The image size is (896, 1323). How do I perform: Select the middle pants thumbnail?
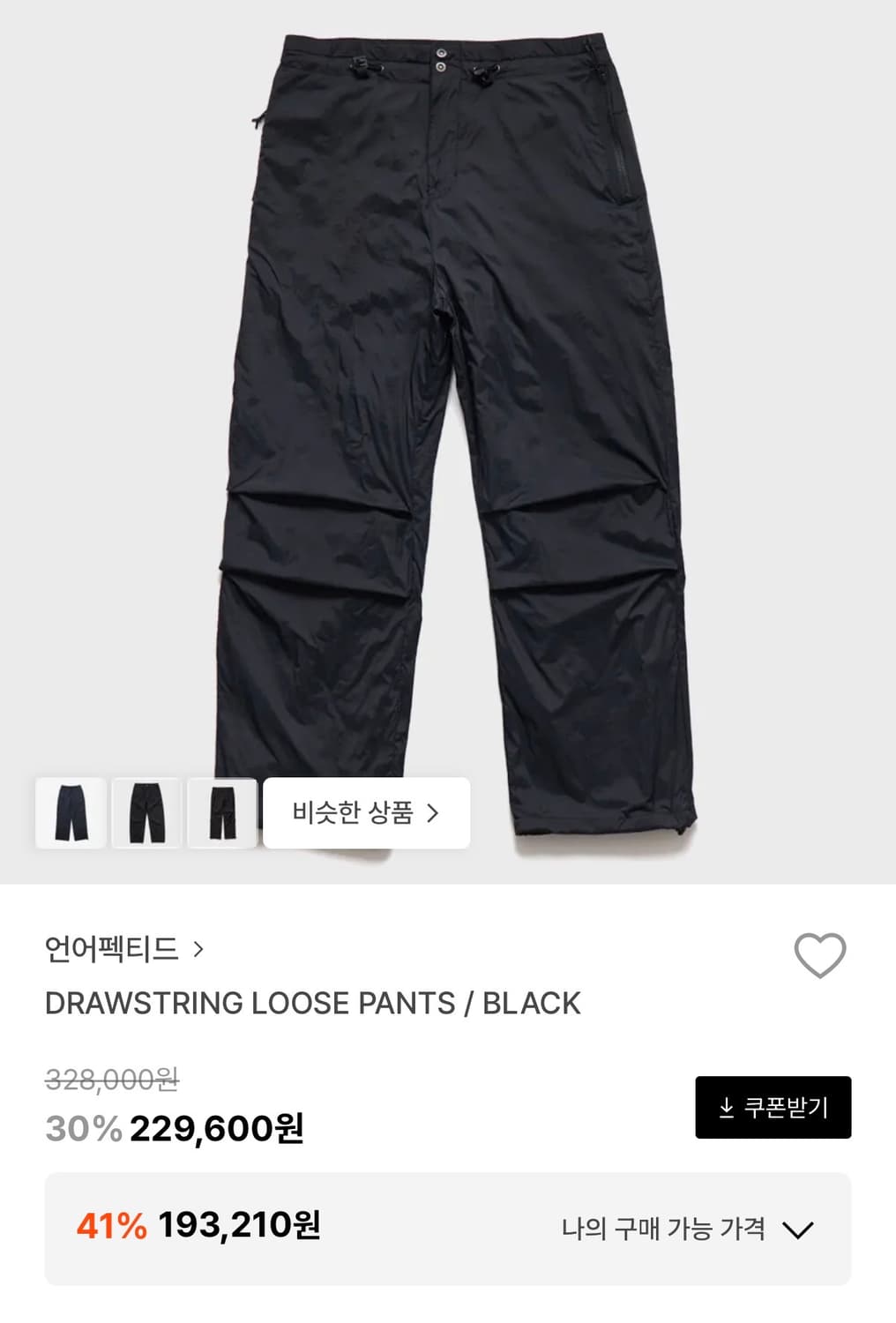pos(147,813)
